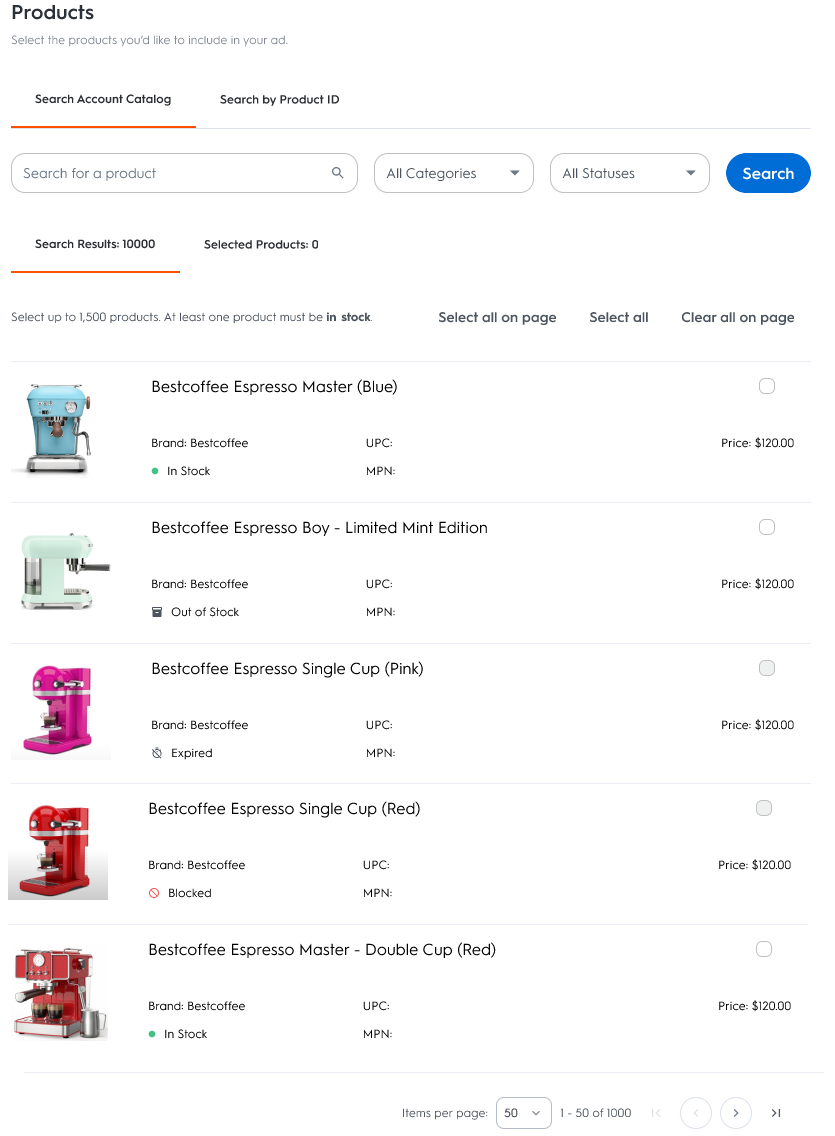Show the Search Results: 10000 tab
The width and height of the screenshot is (835, 1136).
click(x=95, y=244)
